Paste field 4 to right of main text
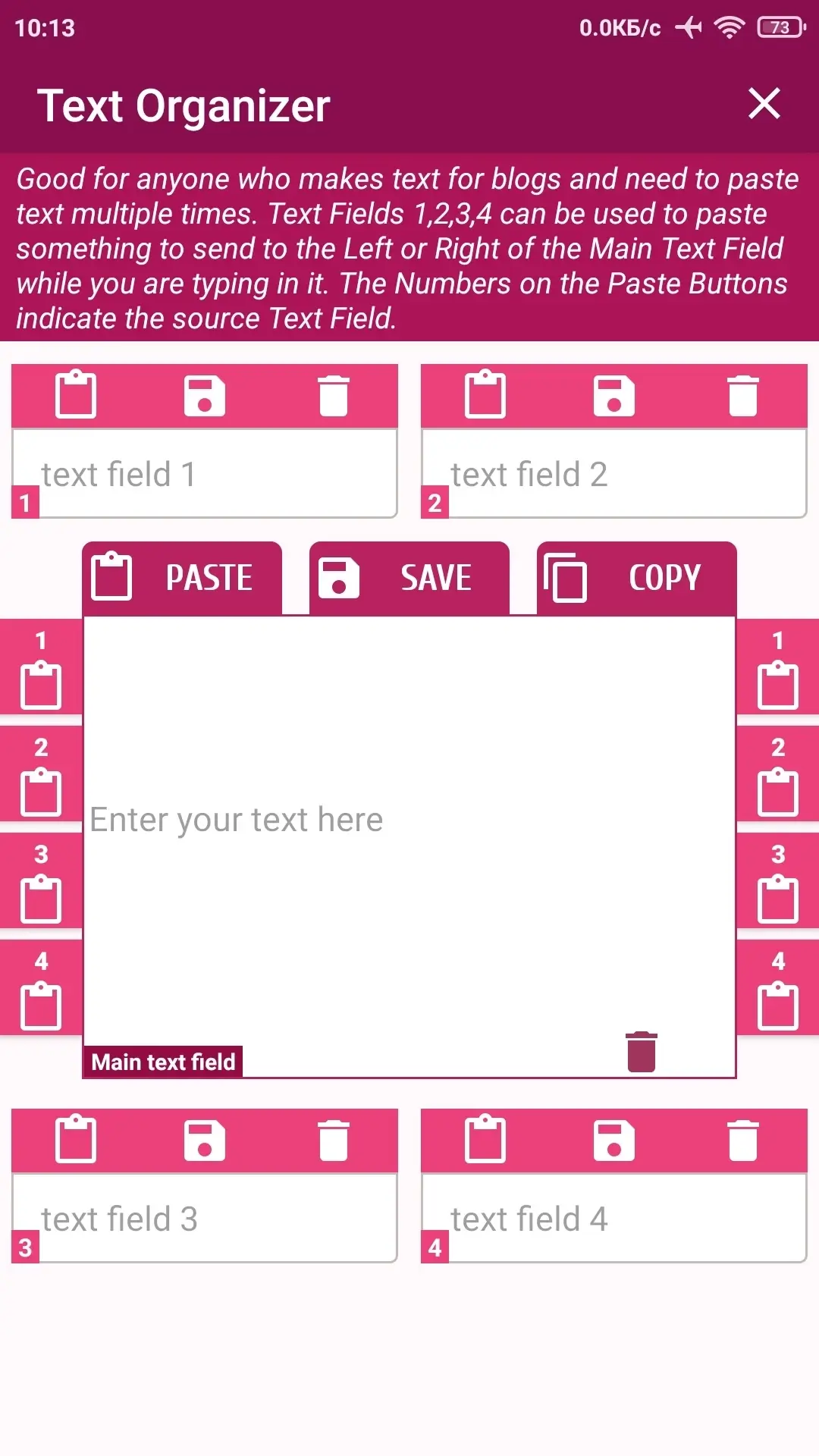This screenshot has height=1456, width=819. (778, 988)
